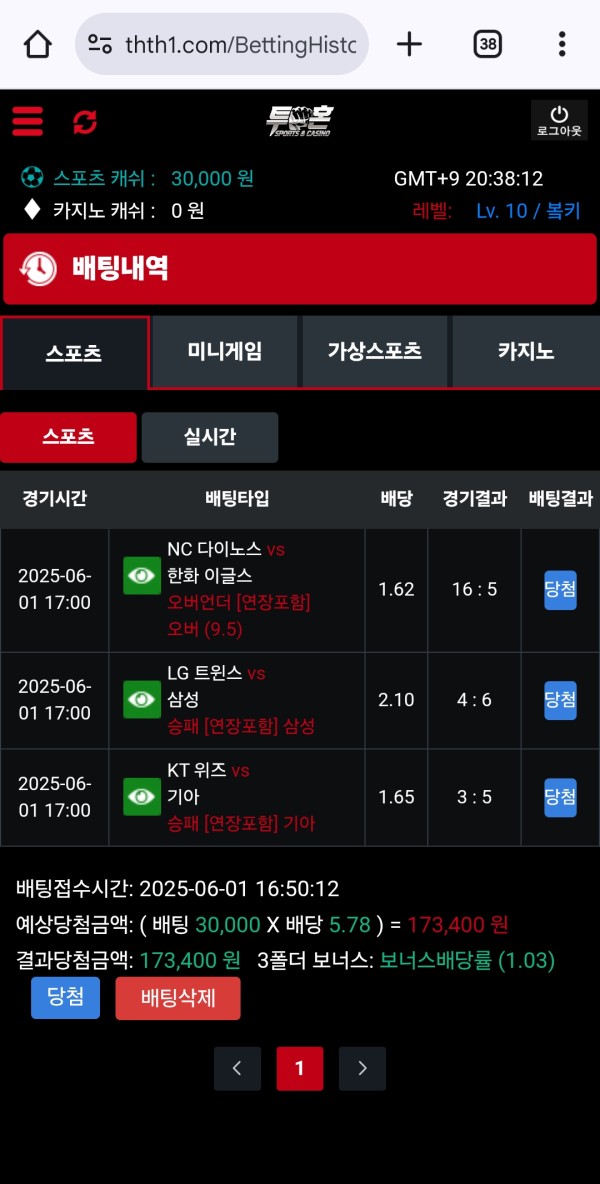Screen dimensions: 600x1184
Task: Go to the previous history page
Action: (x=237, y=1069)
